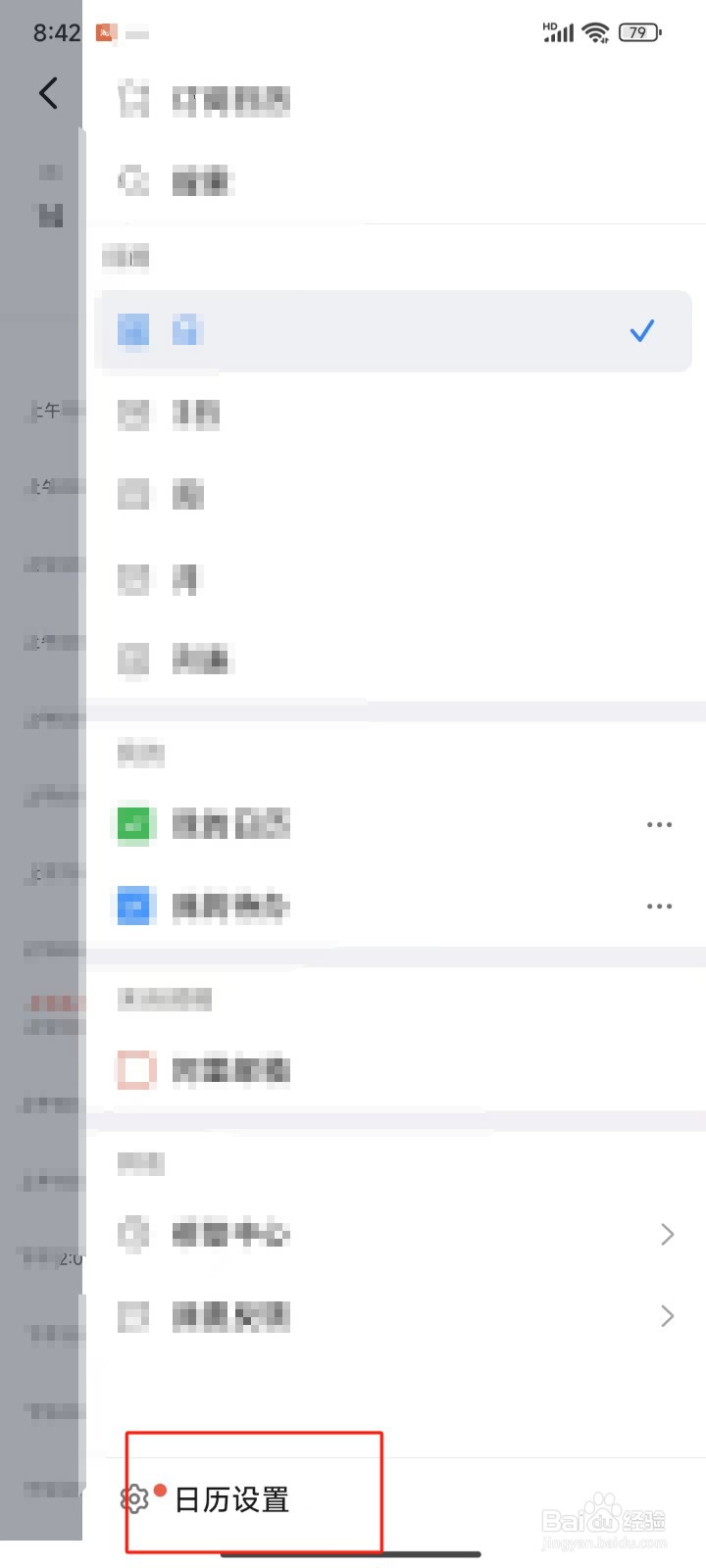
Task: Click the gear icon beside the first chevron row
Action: (134, 1234)
